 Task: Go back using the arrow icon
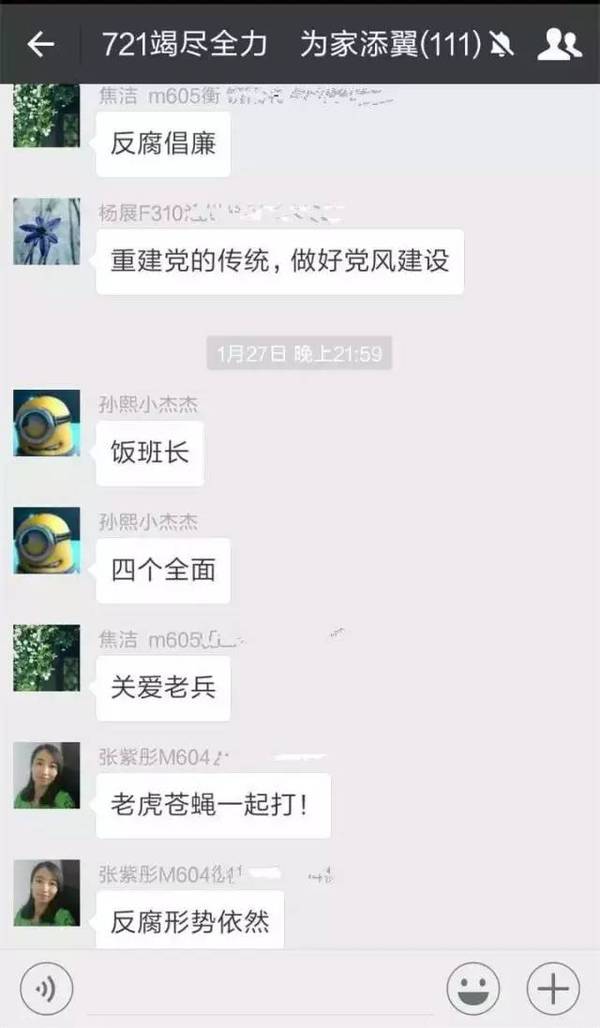click(x=41, y=45)
